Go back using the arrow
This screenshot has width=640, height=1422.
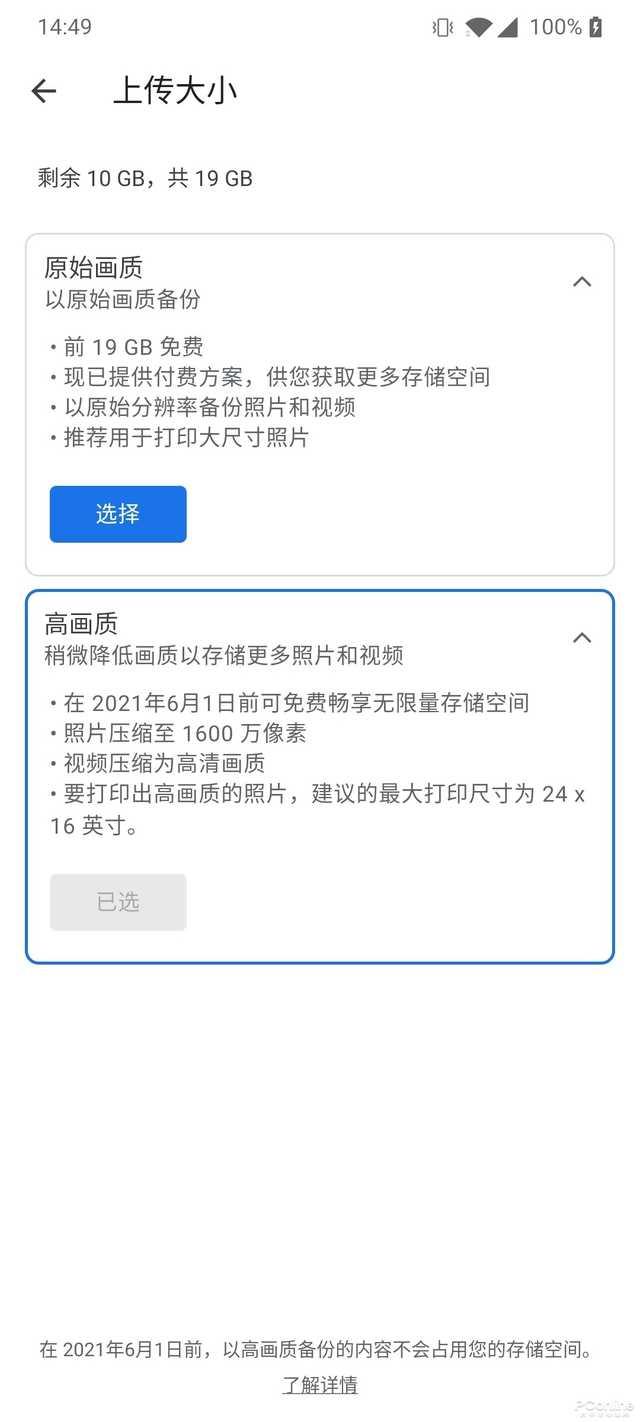coord(44,91)
